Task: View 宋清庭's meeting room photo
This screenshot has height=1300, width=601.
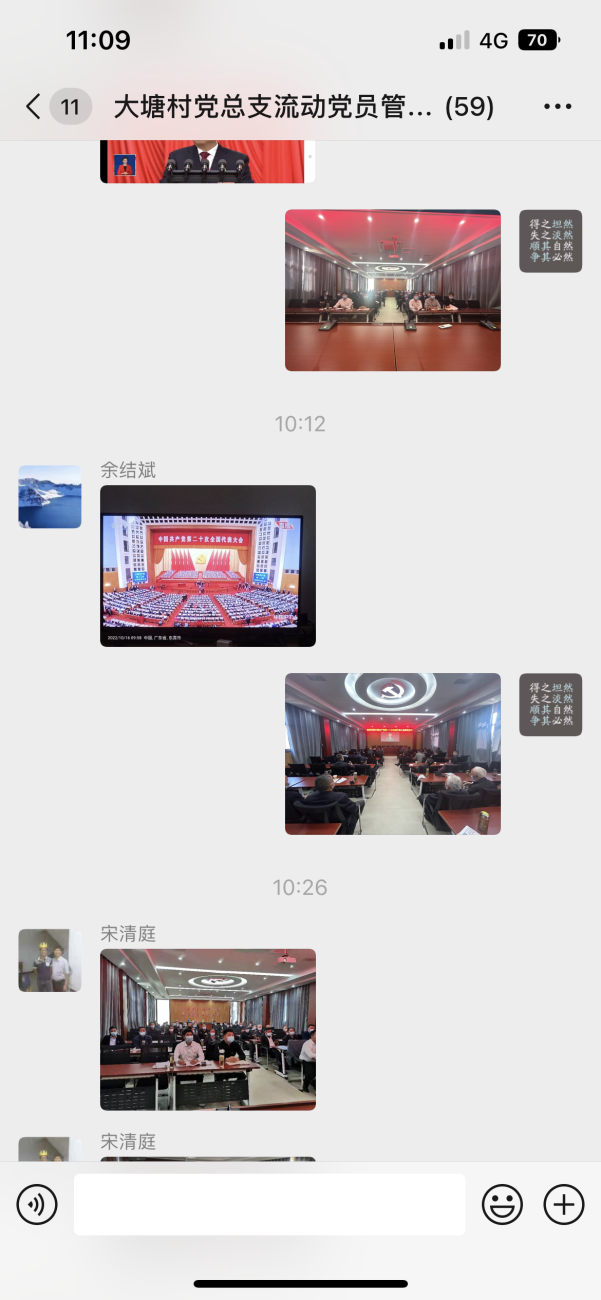Action: [x=208, y=1029]
